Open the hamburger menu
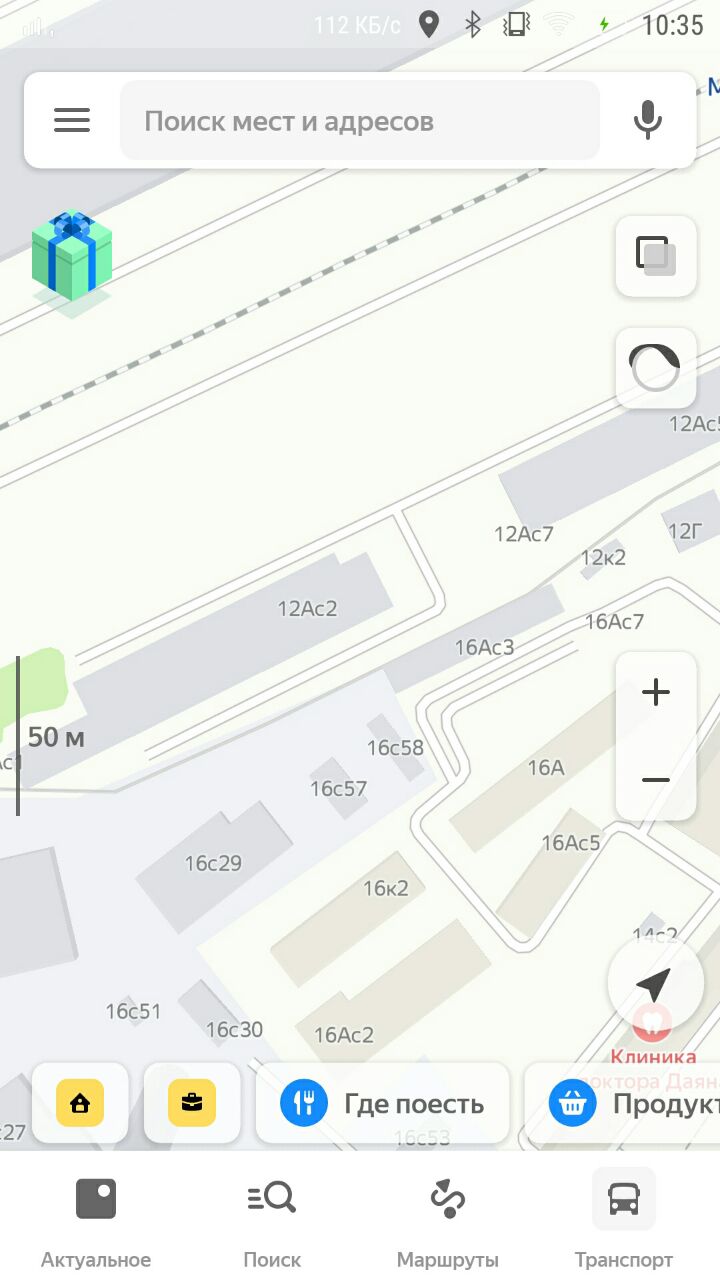The width and height of the screenshot is (720, 1280). coord(72,121)
